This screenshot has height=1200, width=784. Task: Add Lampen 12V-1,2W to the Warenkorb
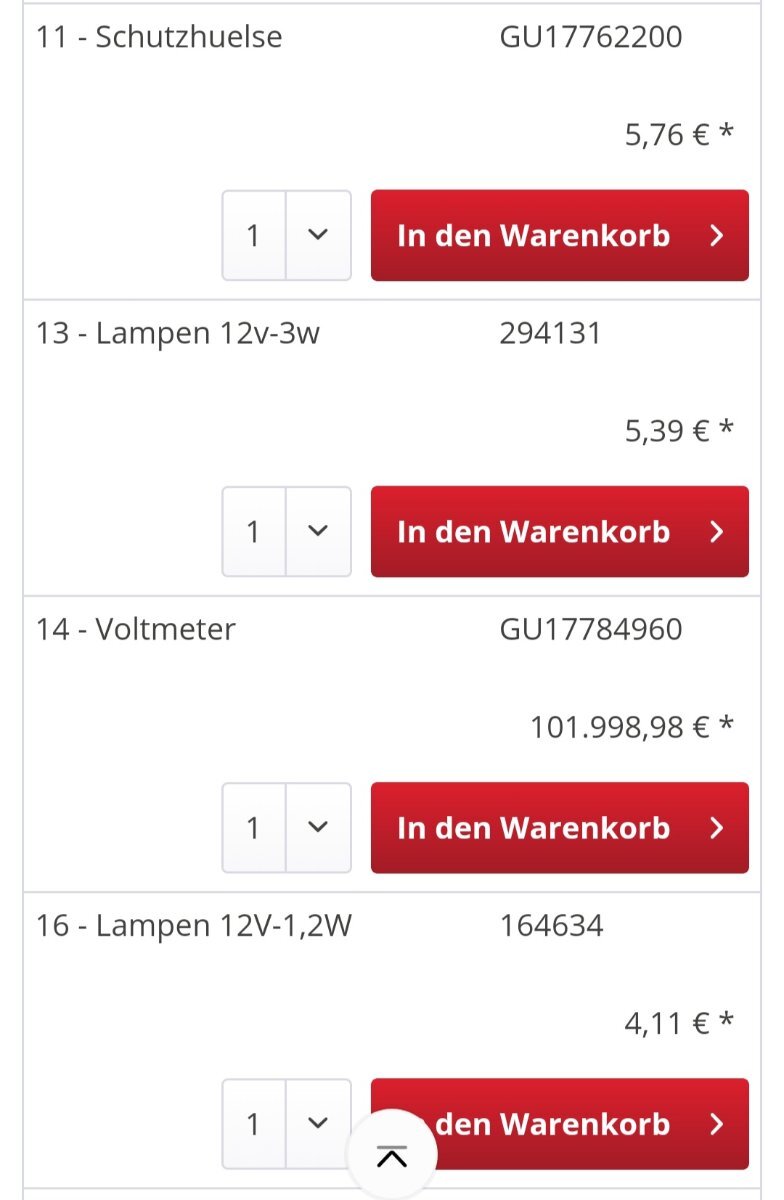[x=590, y=1124]
